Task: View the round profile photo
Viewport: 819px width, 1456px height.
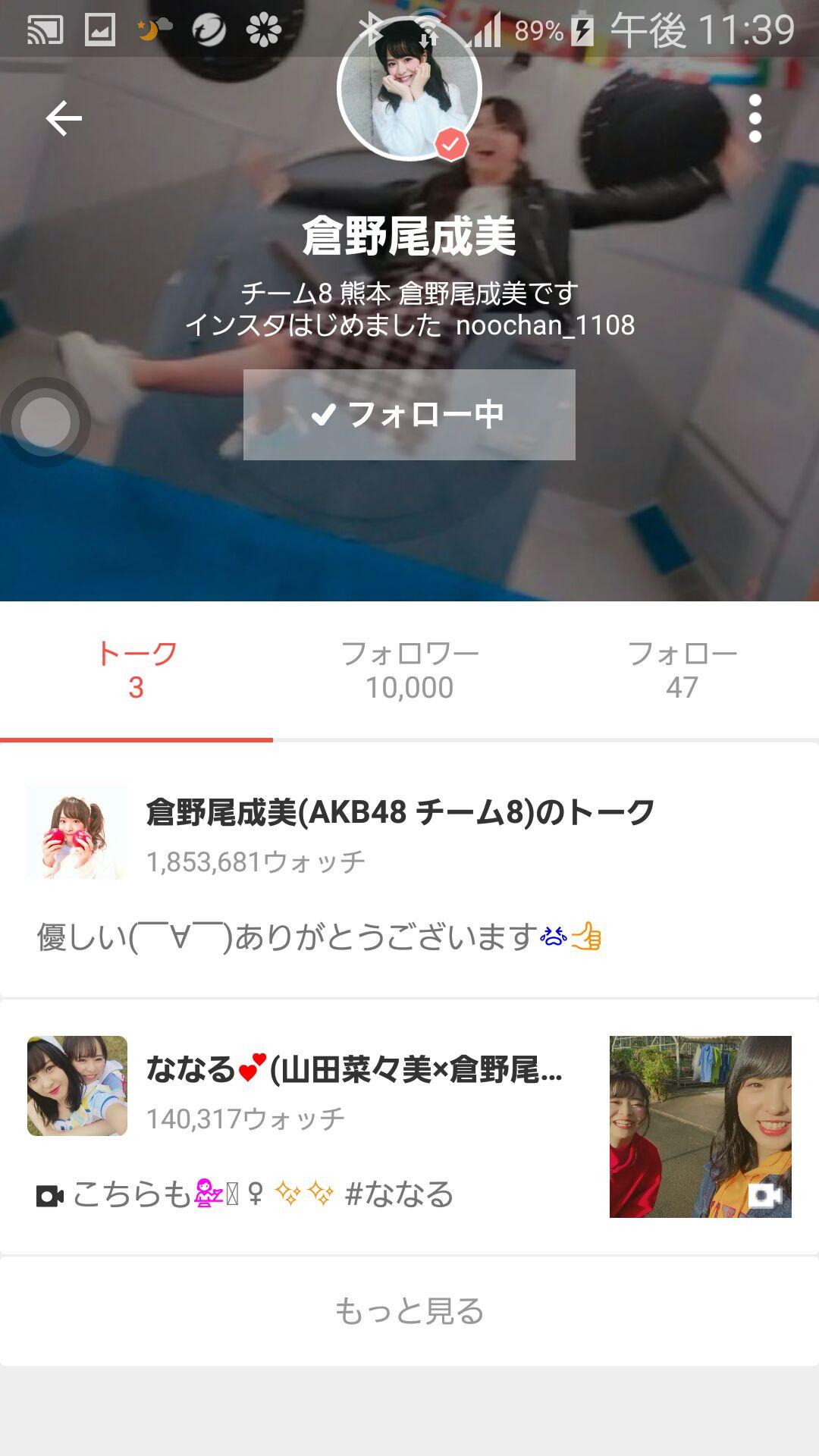Action: [x=409, y=89]
